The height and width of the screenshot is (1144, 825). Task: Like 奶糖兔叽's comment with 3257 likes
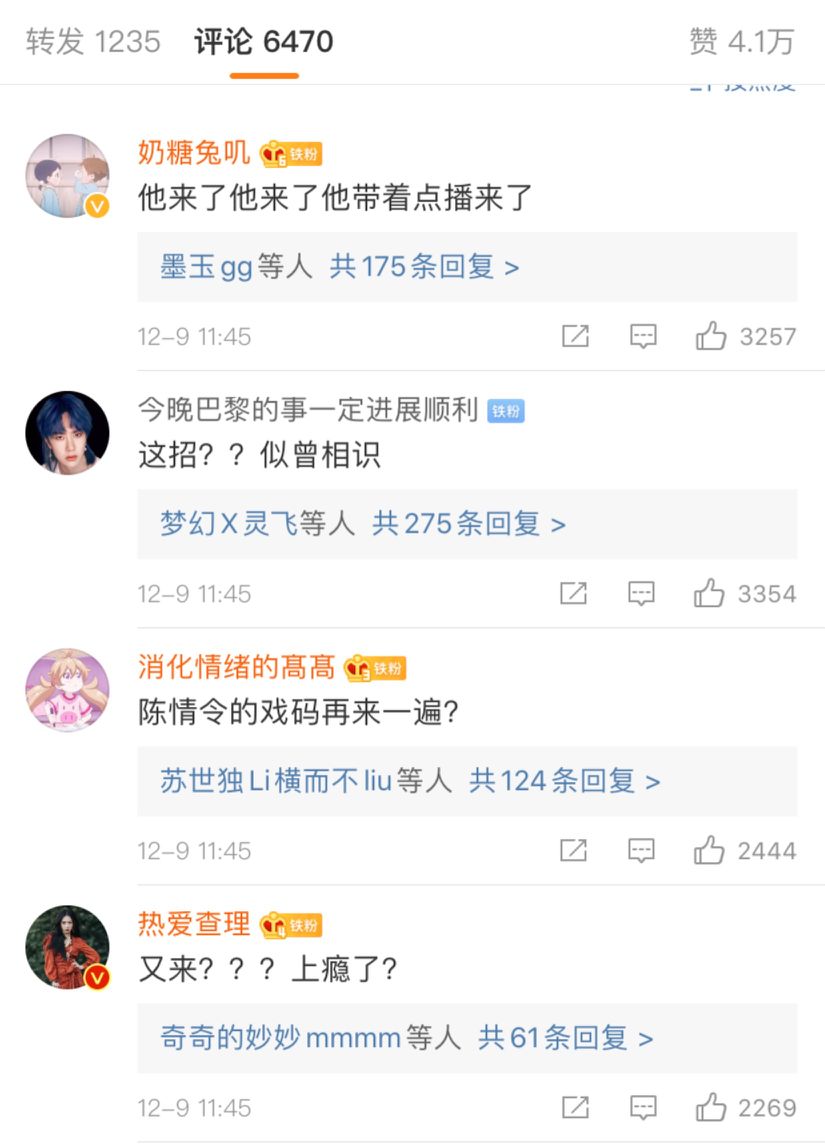(x=711, y=337)
